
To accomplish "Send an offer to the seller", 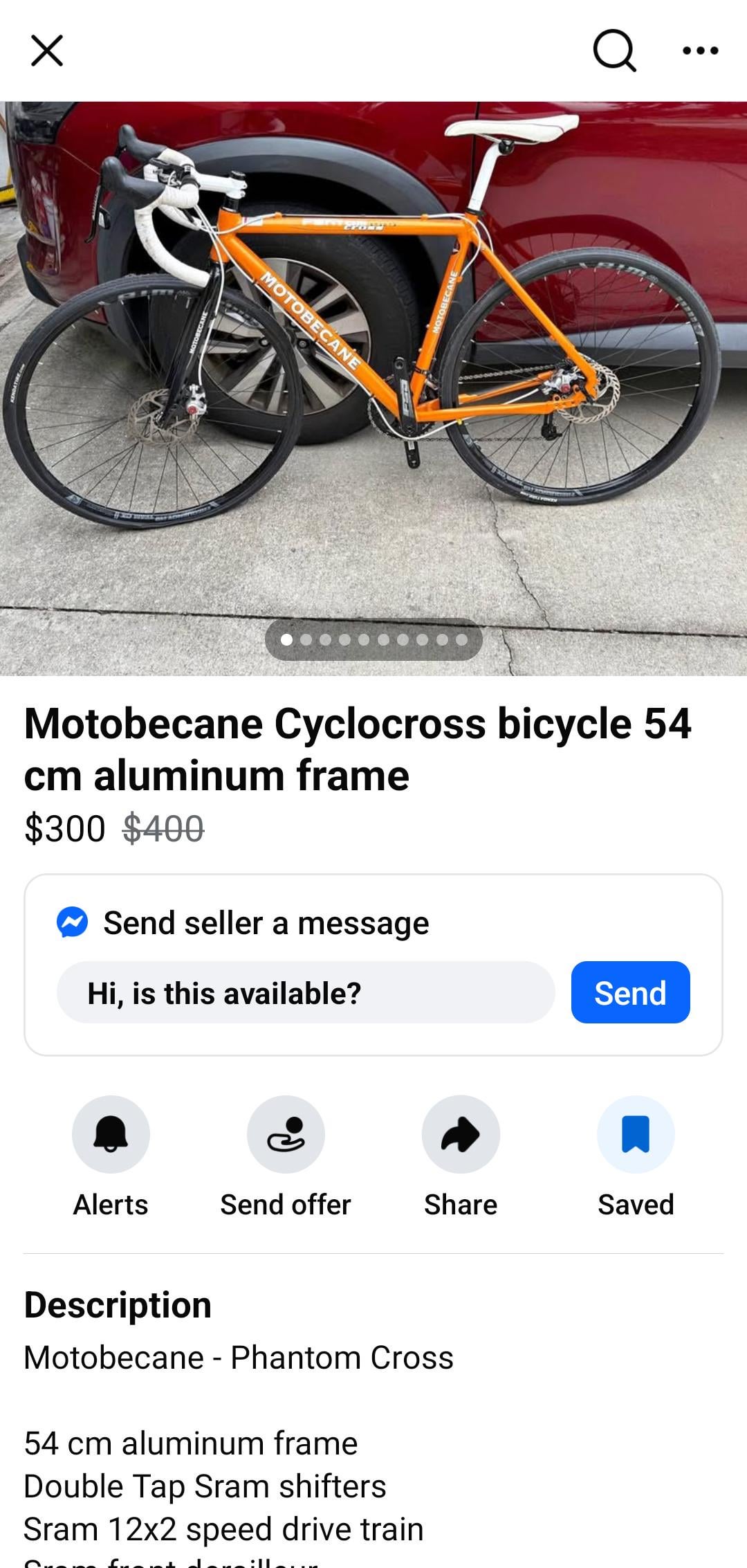I will click(x=286, y=1134).
